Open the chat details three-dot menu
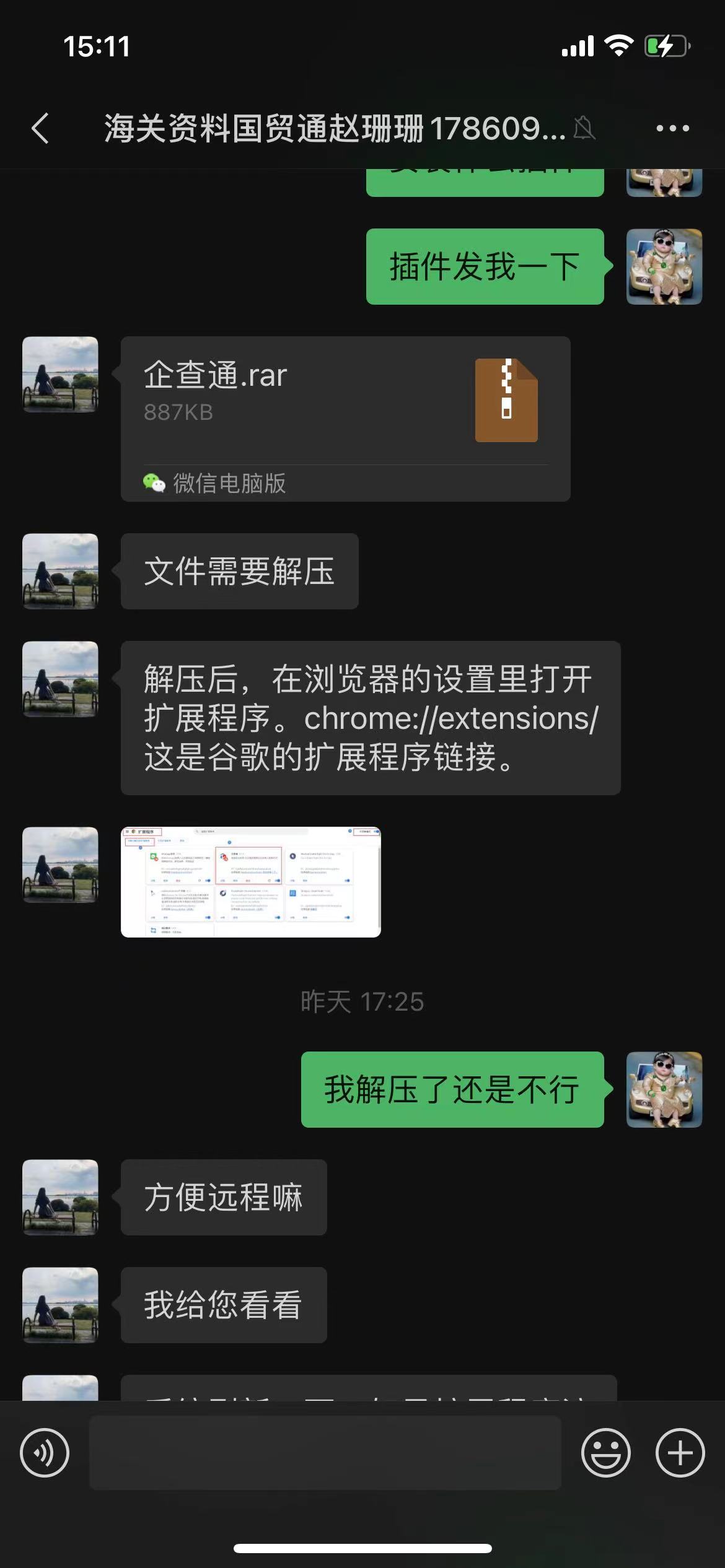 click(x=672, y=129)
